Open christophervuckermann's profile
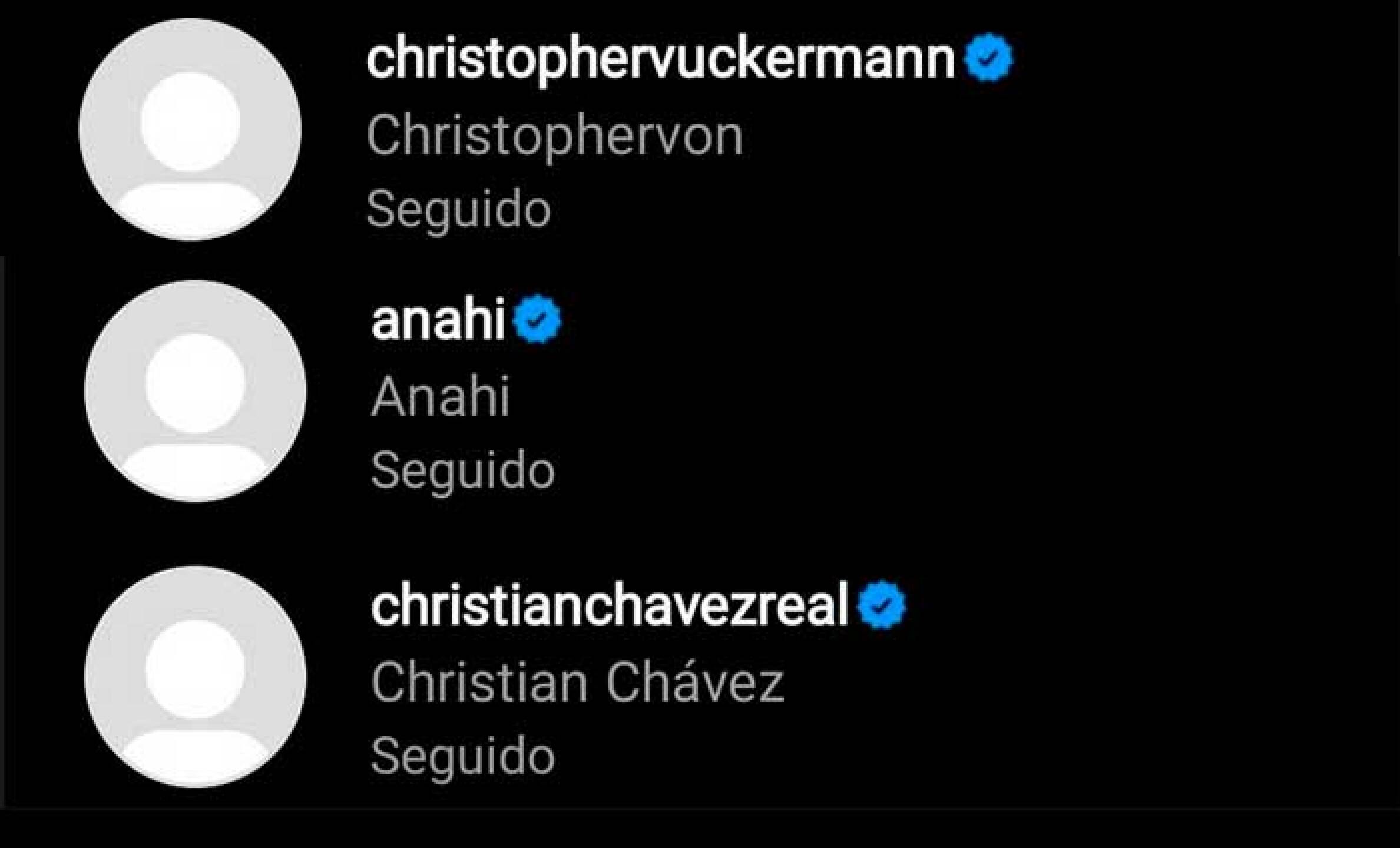The width and height of the screenshot is (1400, 848). pyautogui.click(x=660, y=59)
